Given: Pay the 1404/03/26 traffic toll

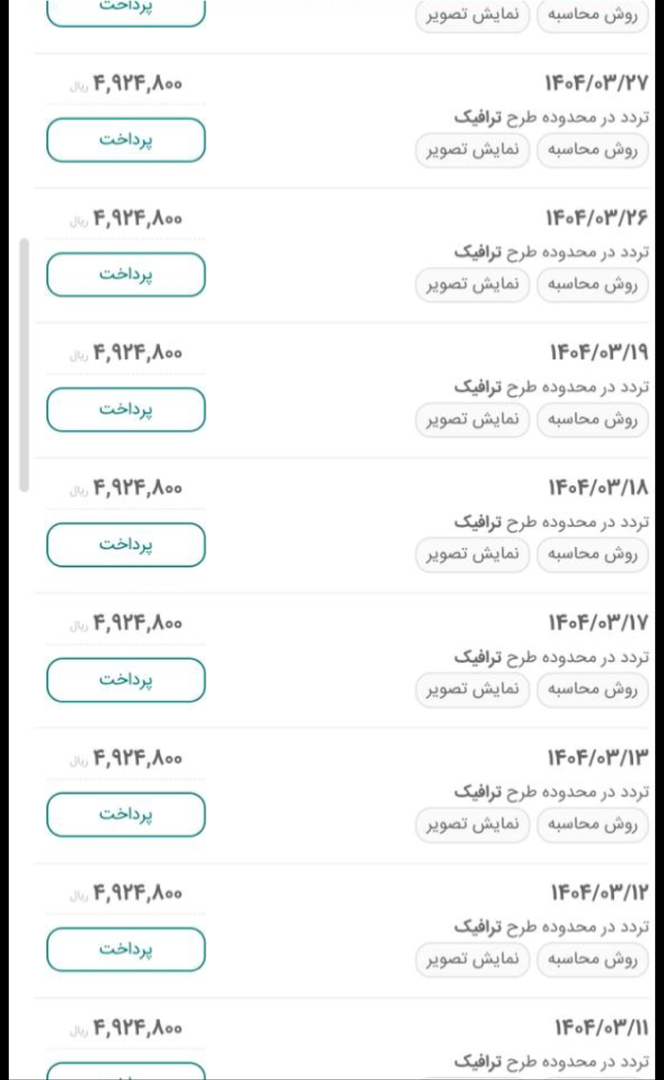Looking at the screenshot, I should [x=126, y=275].
